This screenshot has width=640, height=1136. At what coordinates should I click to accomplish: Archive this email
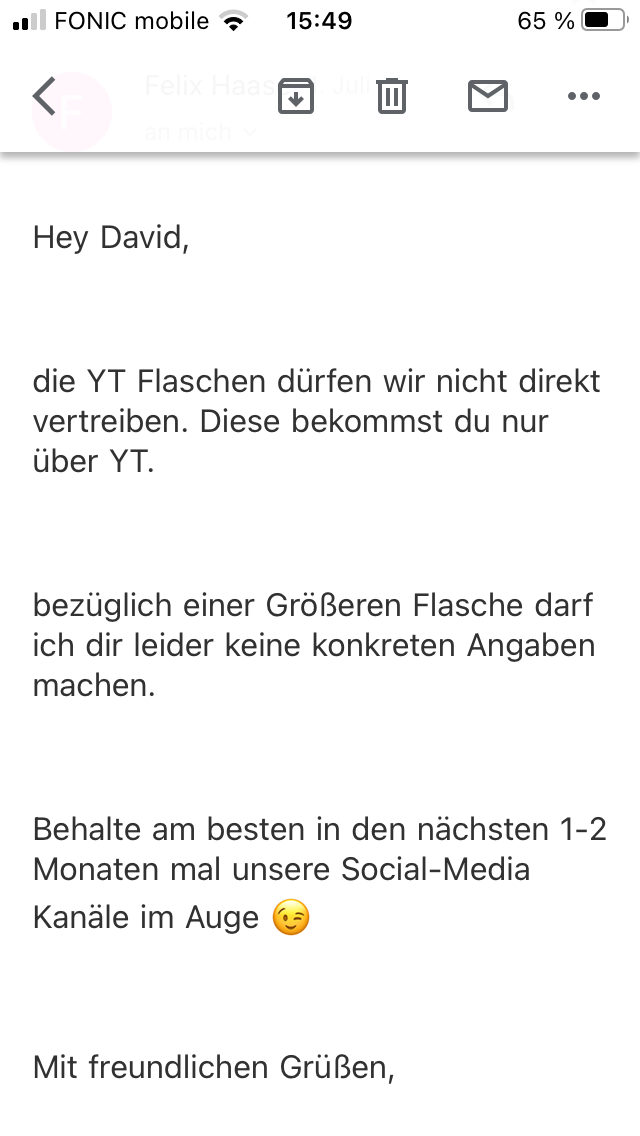(296, 96)
